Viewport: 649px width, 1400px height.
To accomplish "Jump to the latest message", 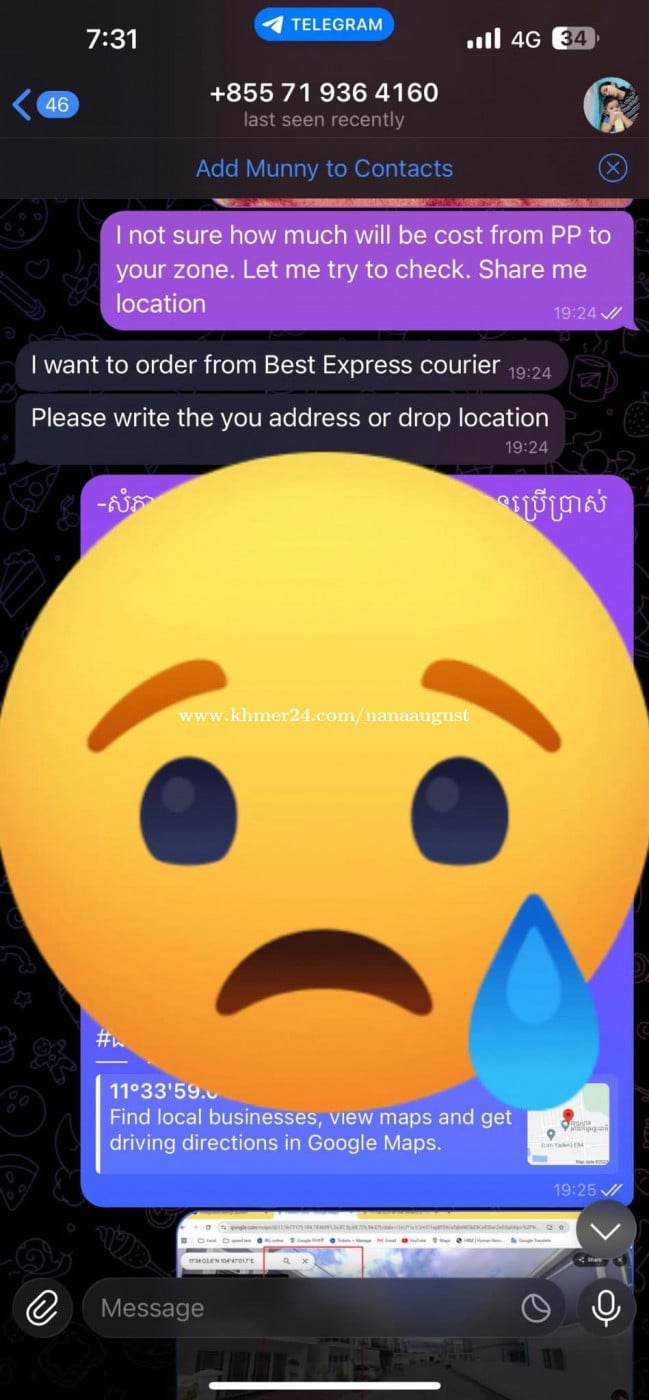I will [x=606, y=1231].
